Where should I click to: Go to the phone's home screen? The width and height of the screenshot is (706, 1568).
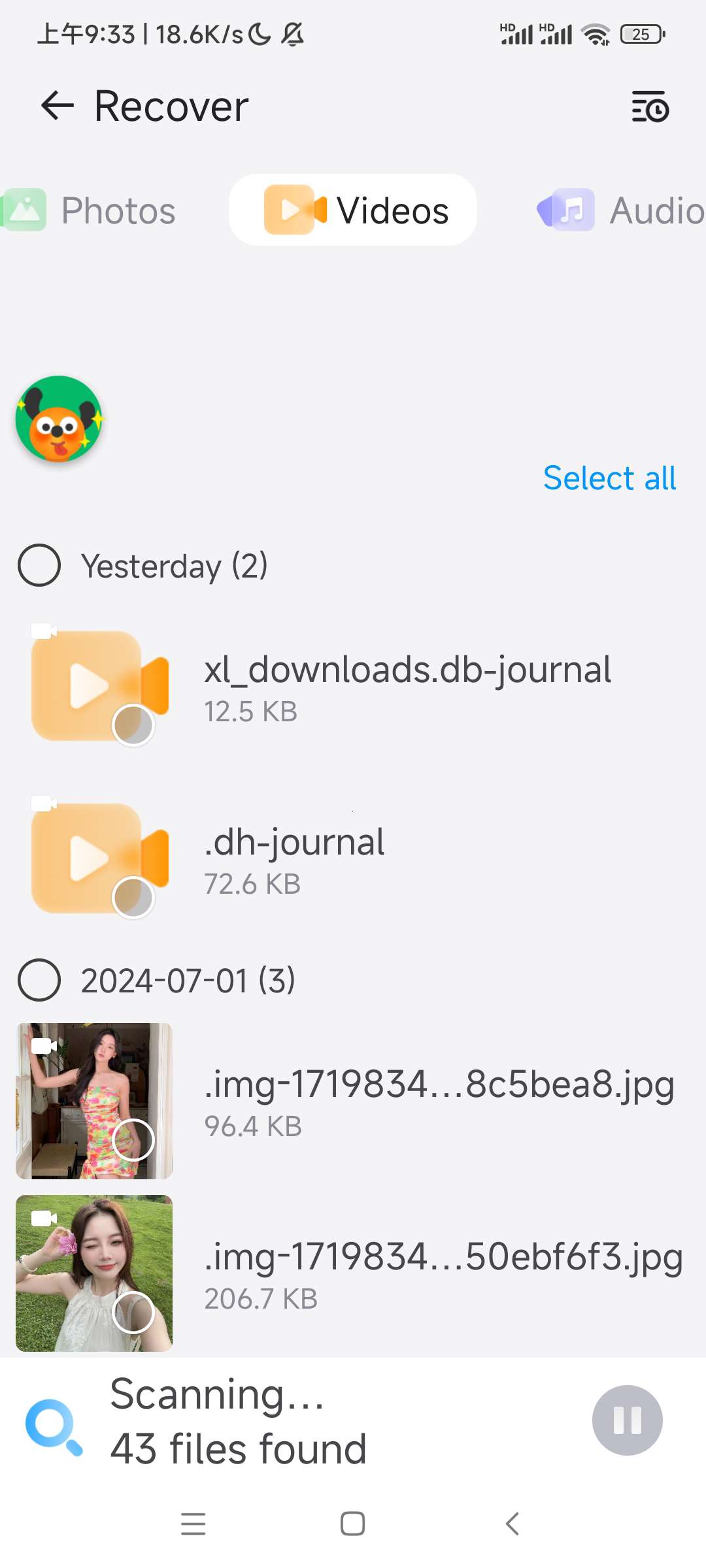[x=353, y=1524]
